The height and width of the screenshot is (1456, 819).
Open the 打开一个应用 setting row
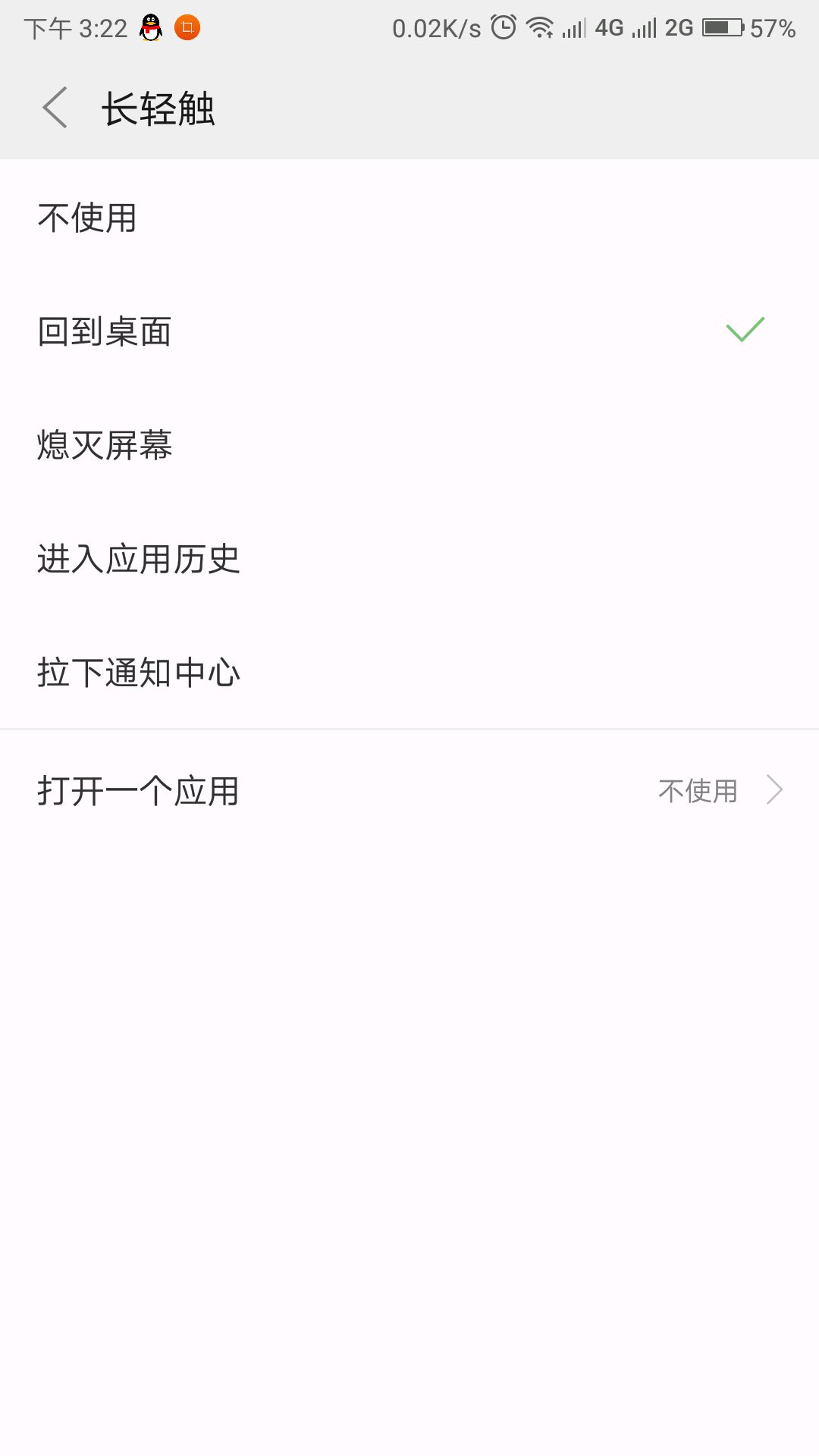[x=409, y=791]
